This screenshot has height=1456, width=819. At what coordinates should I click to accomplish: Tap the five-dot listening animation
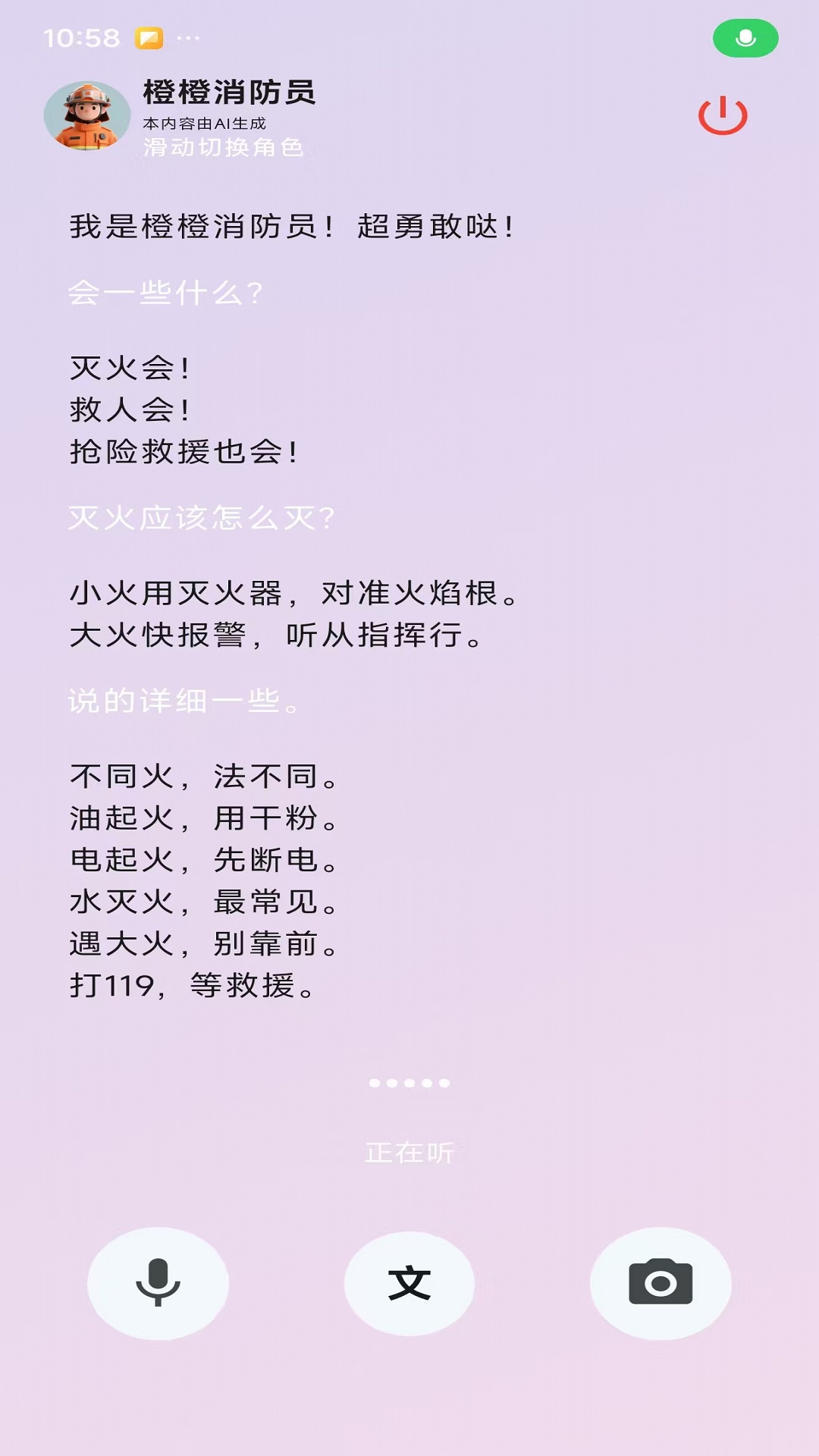coord(409,1083)
